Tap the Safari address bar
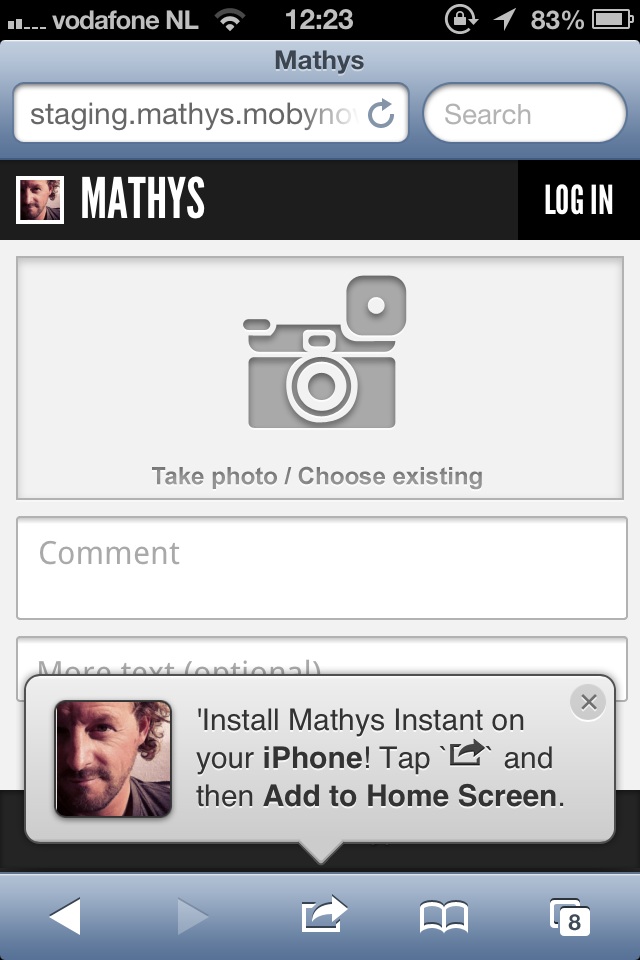Image resolution: width=640 pixels, height=960 pixels. pyautogui.click(x=190, y=115)
